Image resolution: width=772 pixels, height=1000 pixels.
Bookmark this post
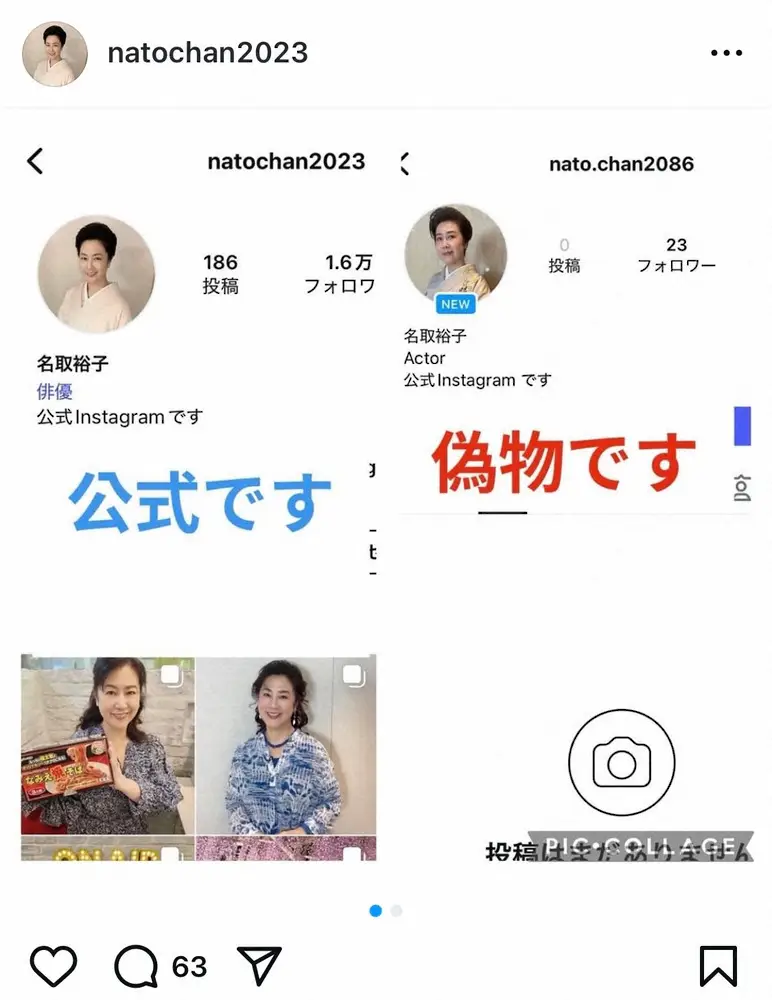click(x=717, y=966)
